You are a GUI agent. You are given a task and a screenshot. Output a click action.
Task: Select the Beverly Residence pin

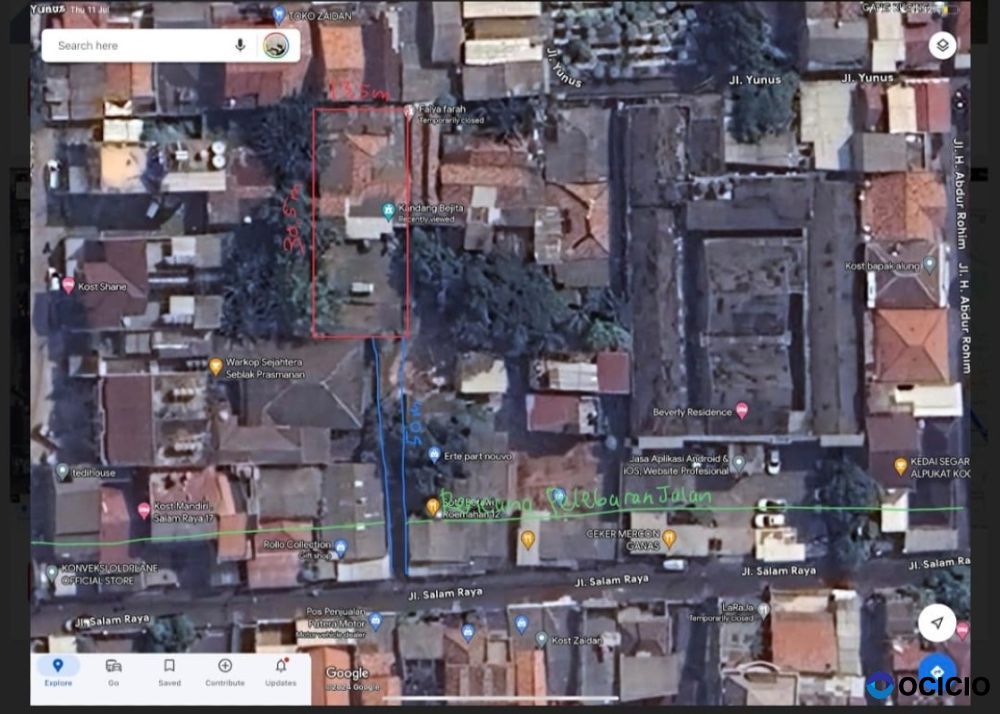pyautogui.click(x=741, y=410)
